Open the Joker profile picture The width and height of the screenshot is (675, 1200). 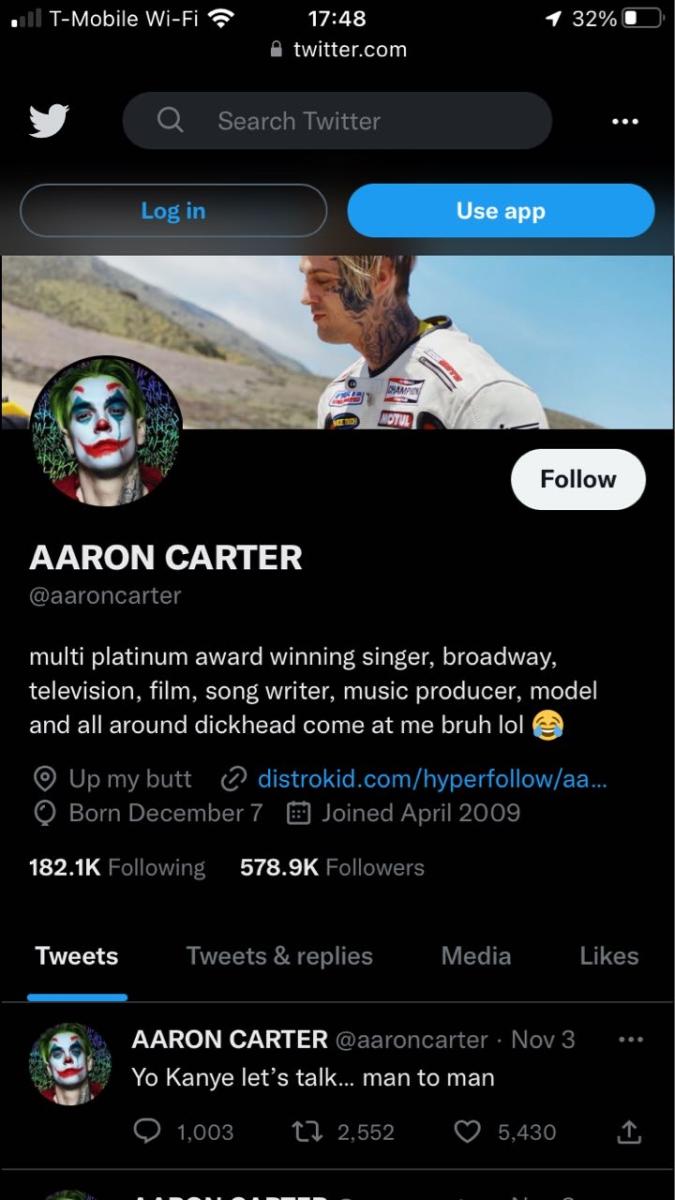point(106,431)
